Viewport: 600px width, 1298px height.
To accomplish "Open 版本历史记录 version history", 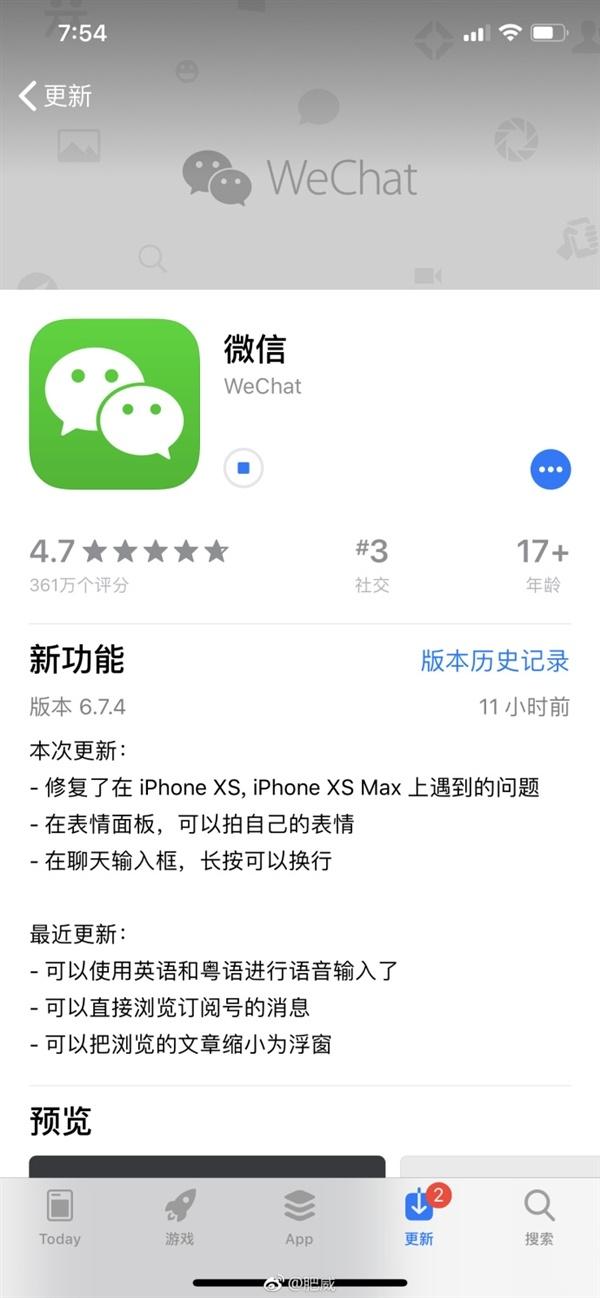I will pyautogui.click(x=494, y=660).
